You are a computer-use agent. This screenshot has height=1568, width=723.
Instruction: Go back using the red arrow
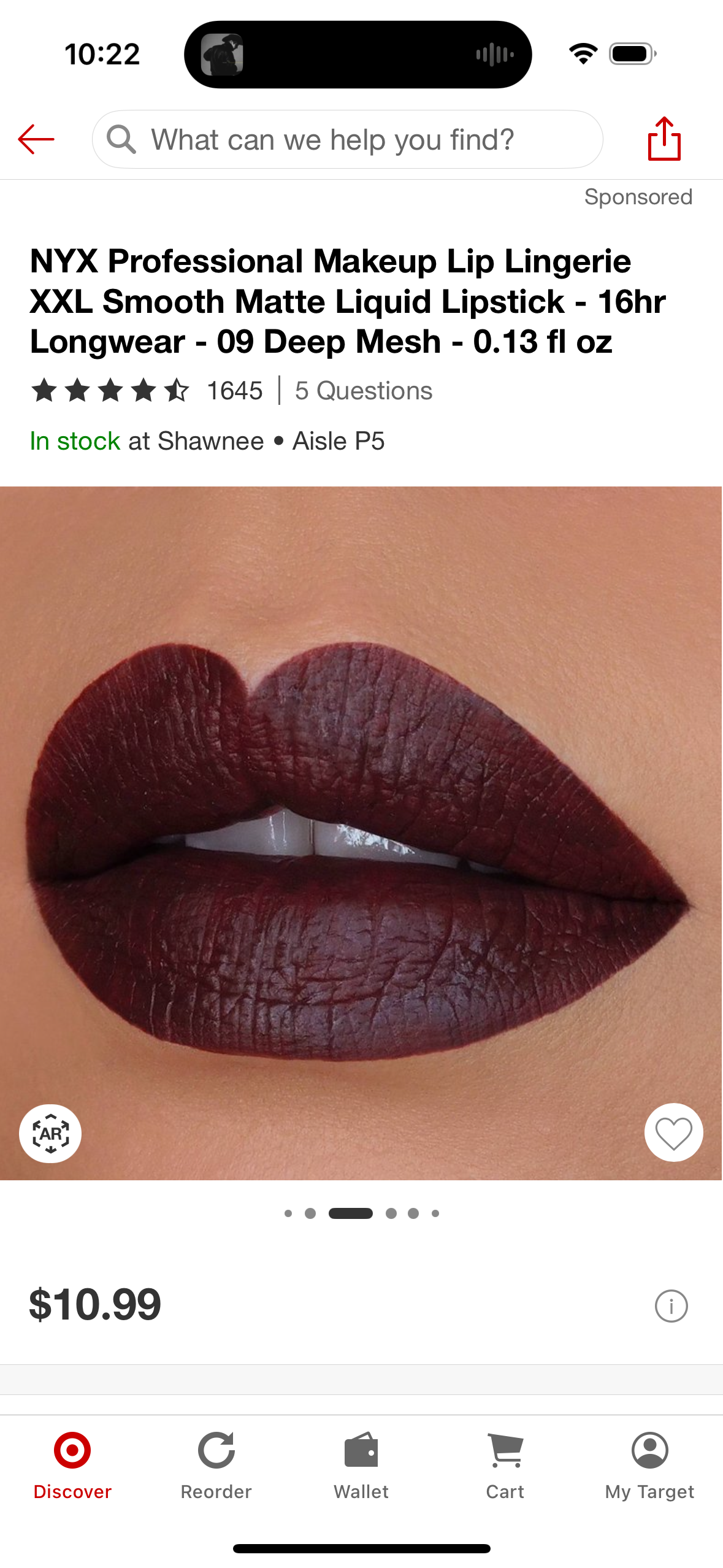[36, 139]
